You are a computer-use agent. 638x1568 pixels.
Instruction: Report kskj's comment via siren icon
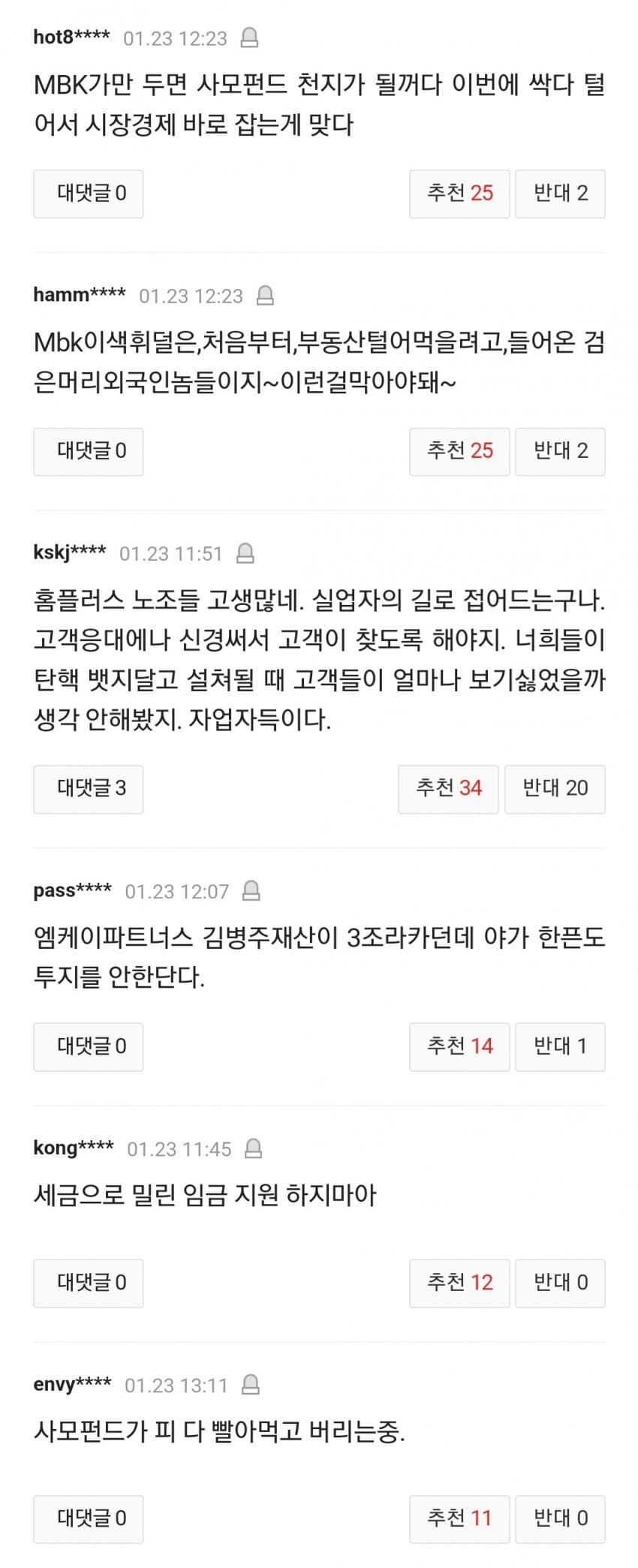[245, 553]
